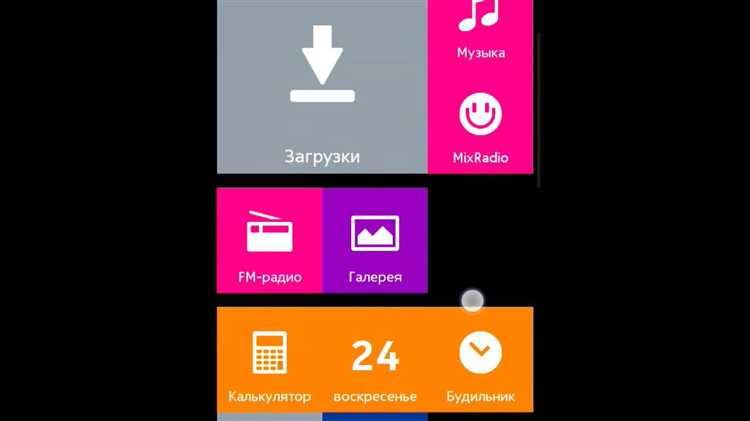Open the calendar showing 24 воскресенье
Viewport: 750px width, 421px height.
375,360
